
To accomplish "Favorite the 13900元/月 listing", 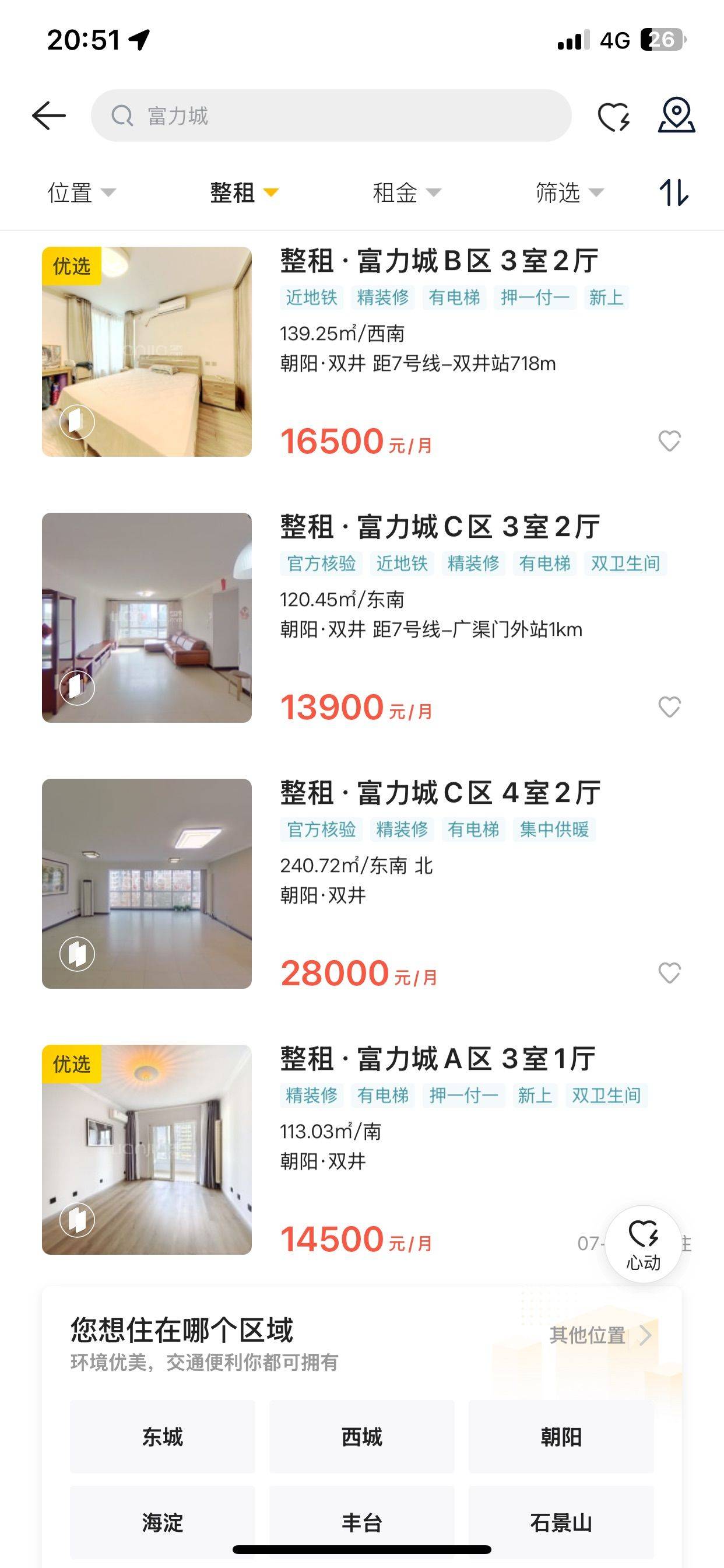I will (670, 706).
